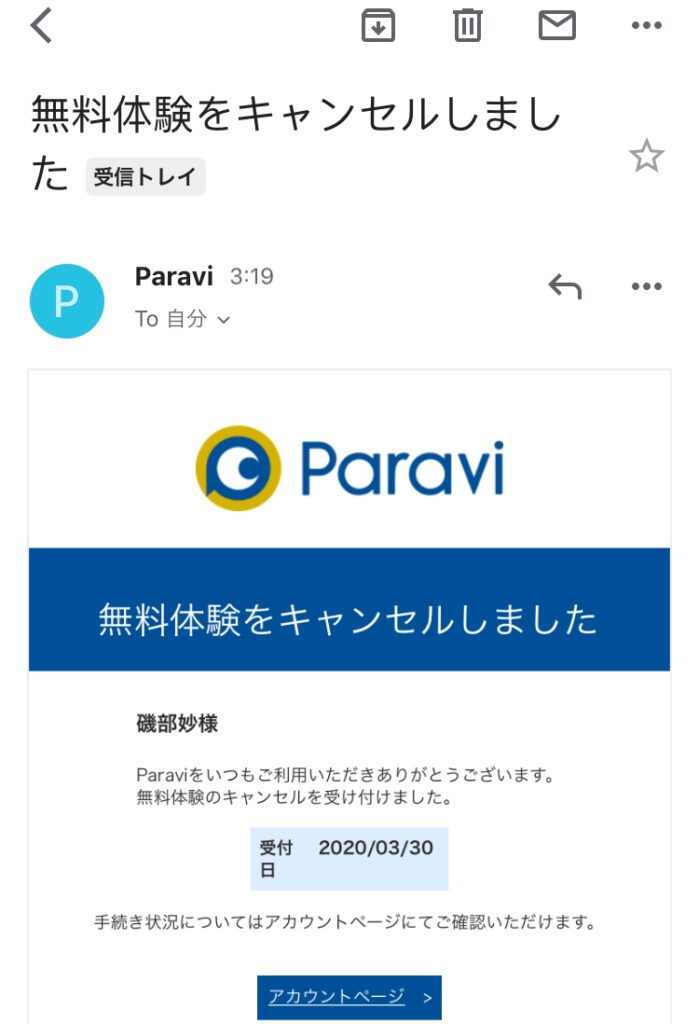Open the top overflow menu
The width and height of the screenshot is (699, 1024).
click(x=647, y=26)
